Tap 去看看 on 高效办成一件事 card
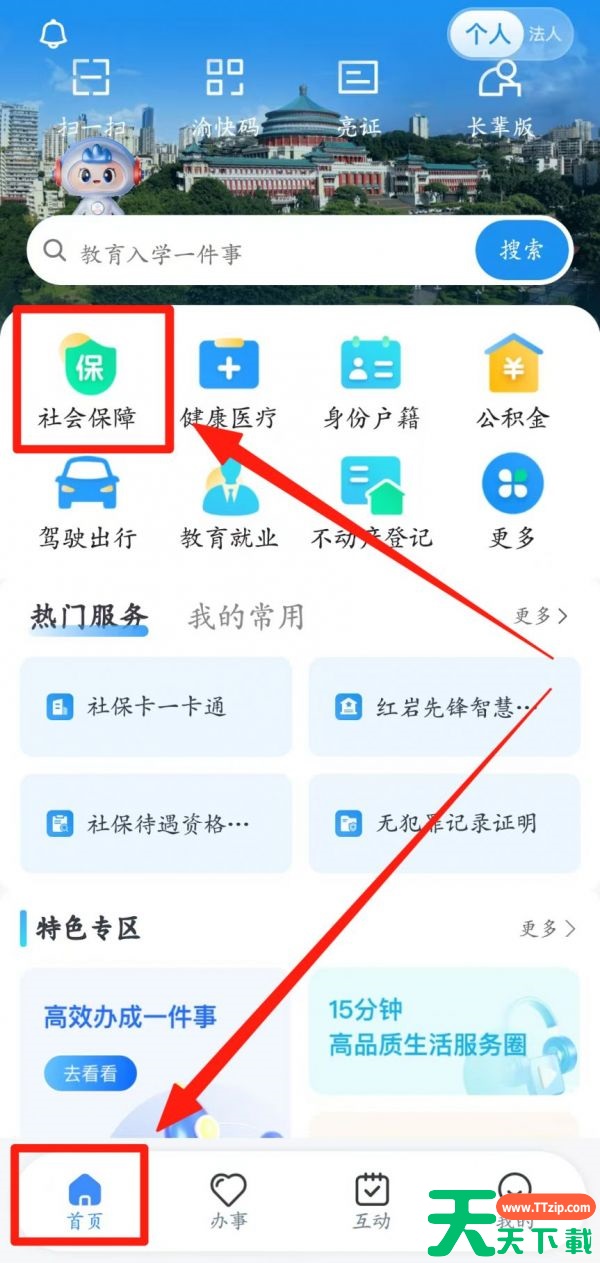Screen dimensions: 600x1263 point(90,1074)
